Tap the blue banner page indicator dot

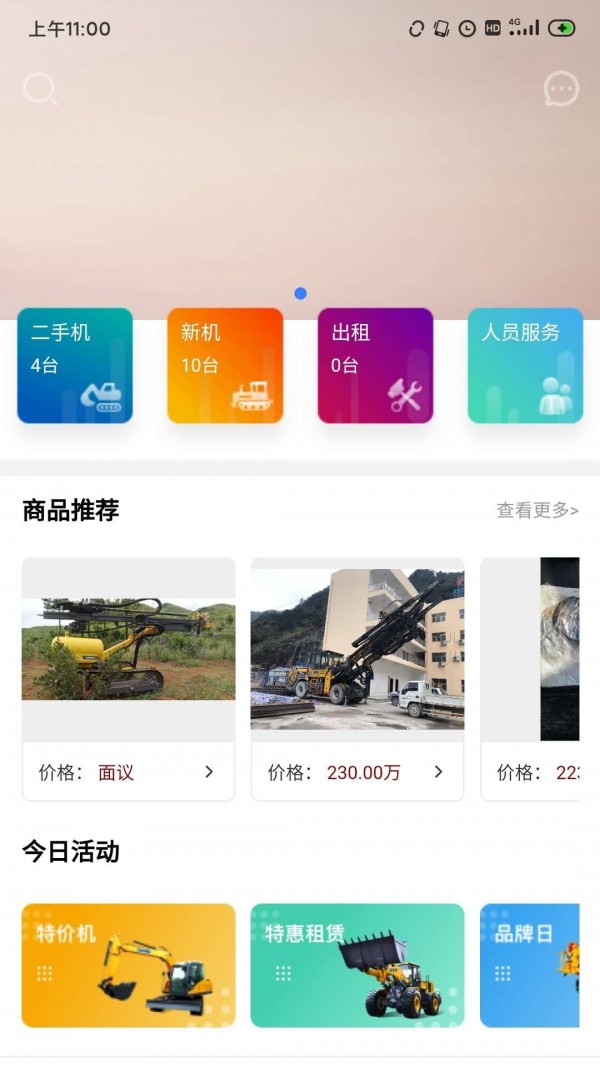[x=300, y=293]
